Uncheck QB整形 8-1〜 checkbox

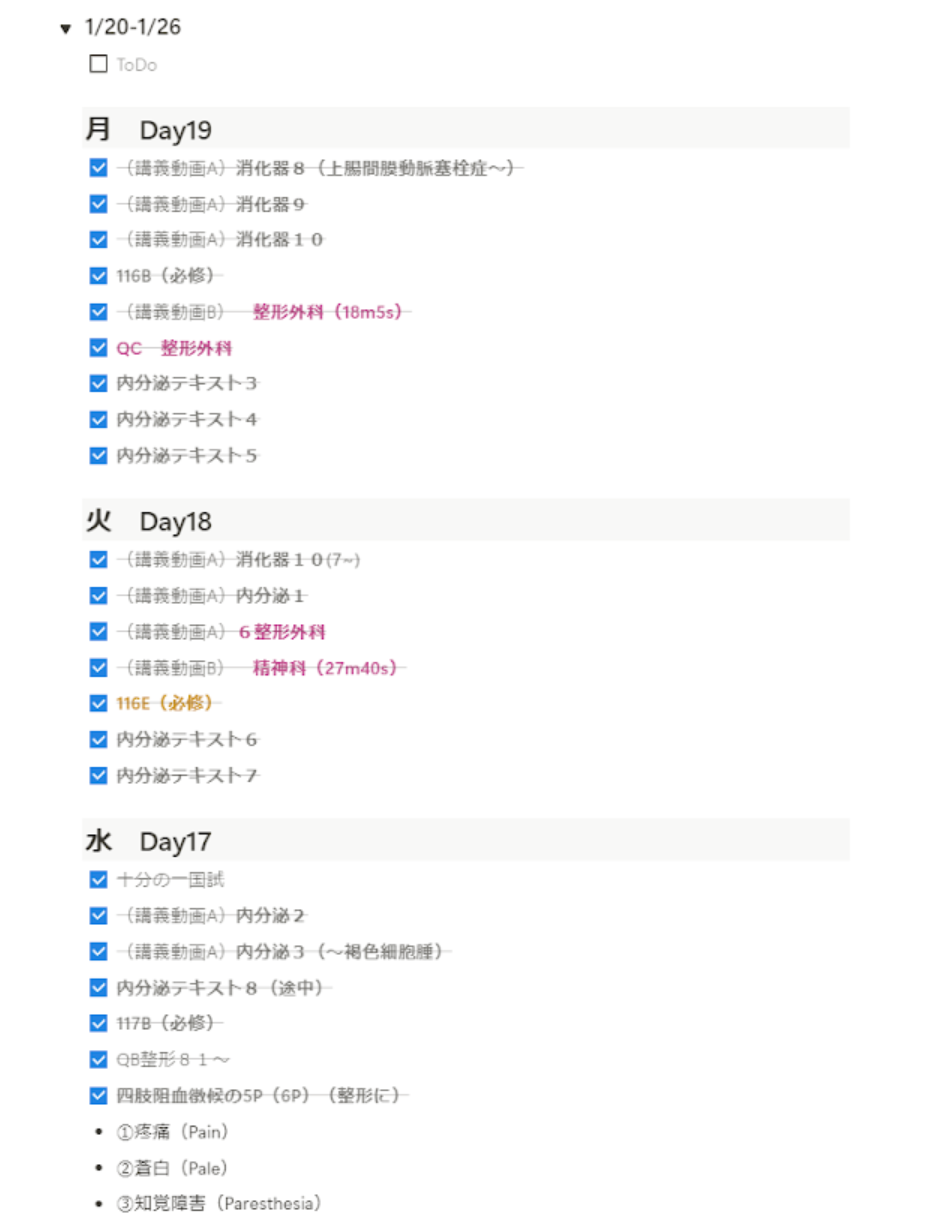click(98, 1059)
